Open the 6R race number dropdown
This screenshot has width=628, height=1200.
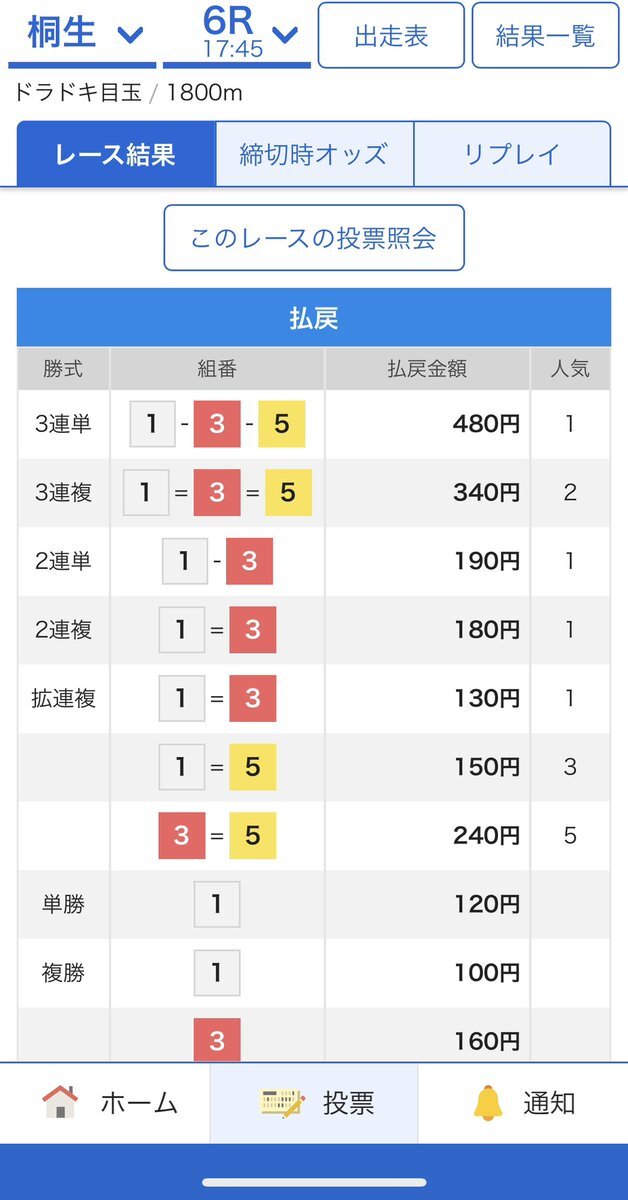(237, 34)
